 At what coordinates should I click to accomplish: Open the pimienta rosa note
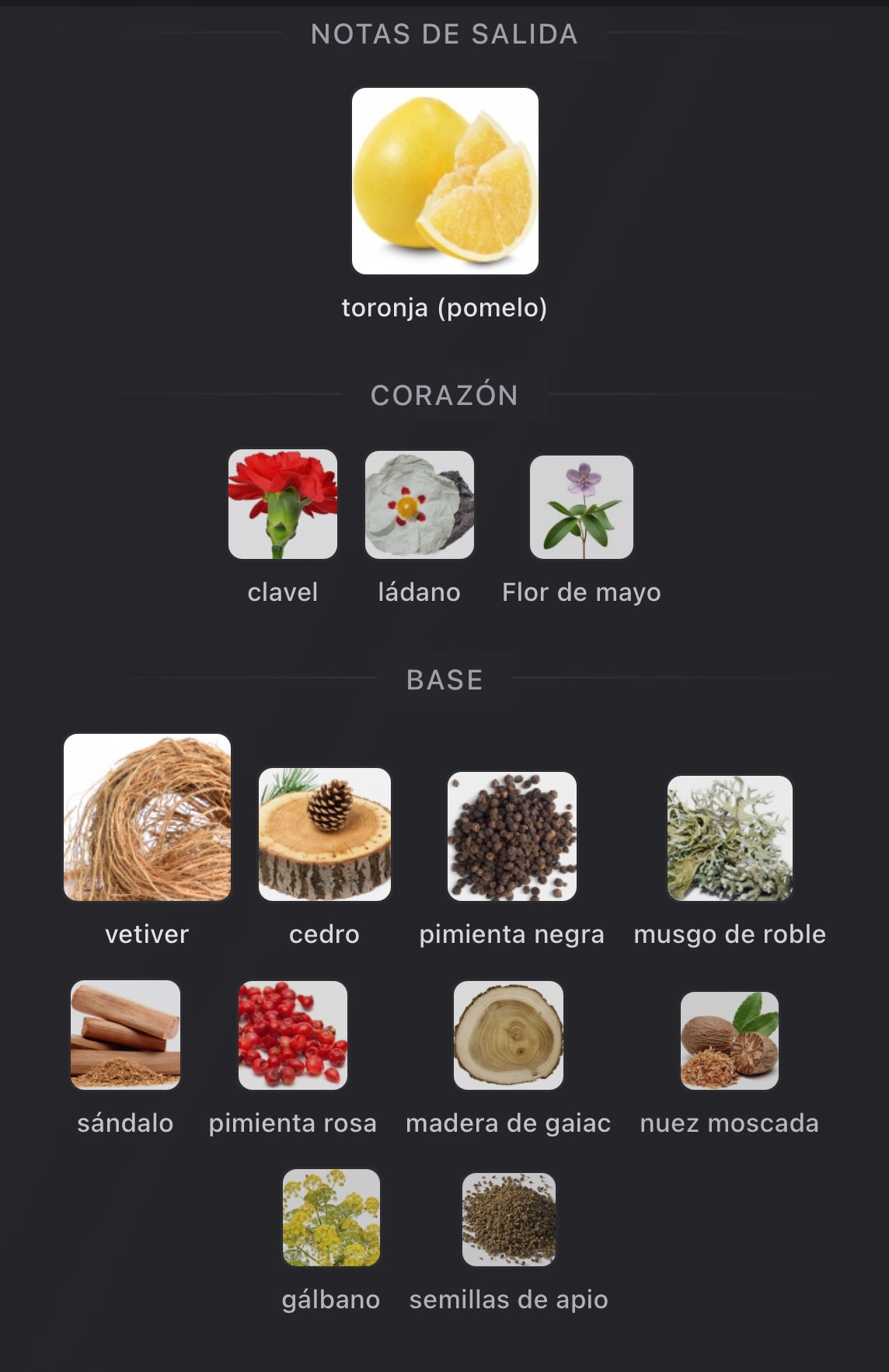click(x=292, y=1035)
